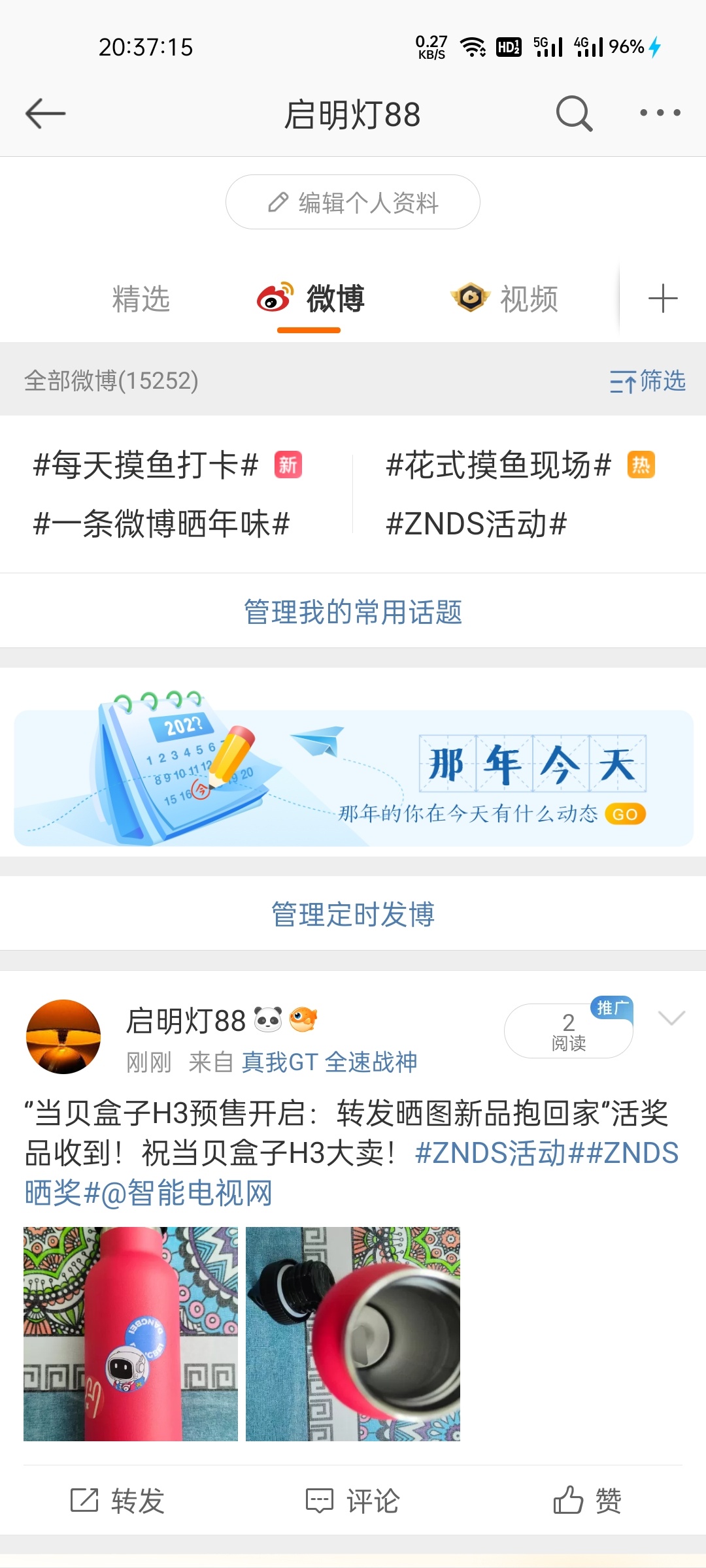
Task: Open search on the profile page
Action: (574, 114)
